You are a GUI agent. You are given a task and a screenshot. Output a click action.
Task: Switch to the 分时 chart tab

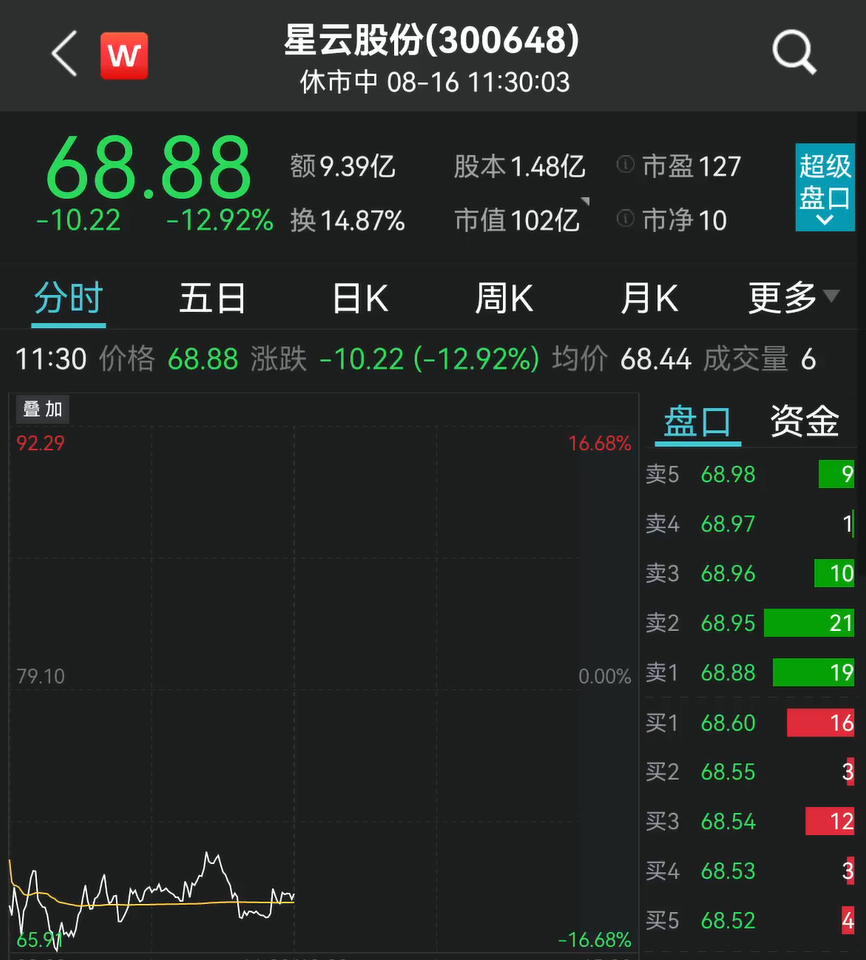coord(68,298)
